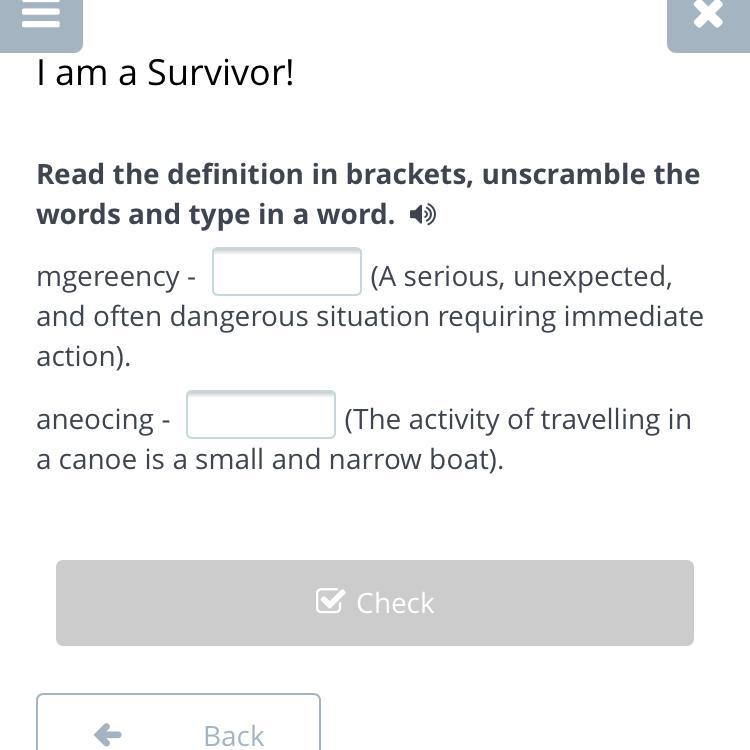The height and width of the screenshot is (750, 750).
Task: Close the exercise with the X button
Action: click(707, 16)
